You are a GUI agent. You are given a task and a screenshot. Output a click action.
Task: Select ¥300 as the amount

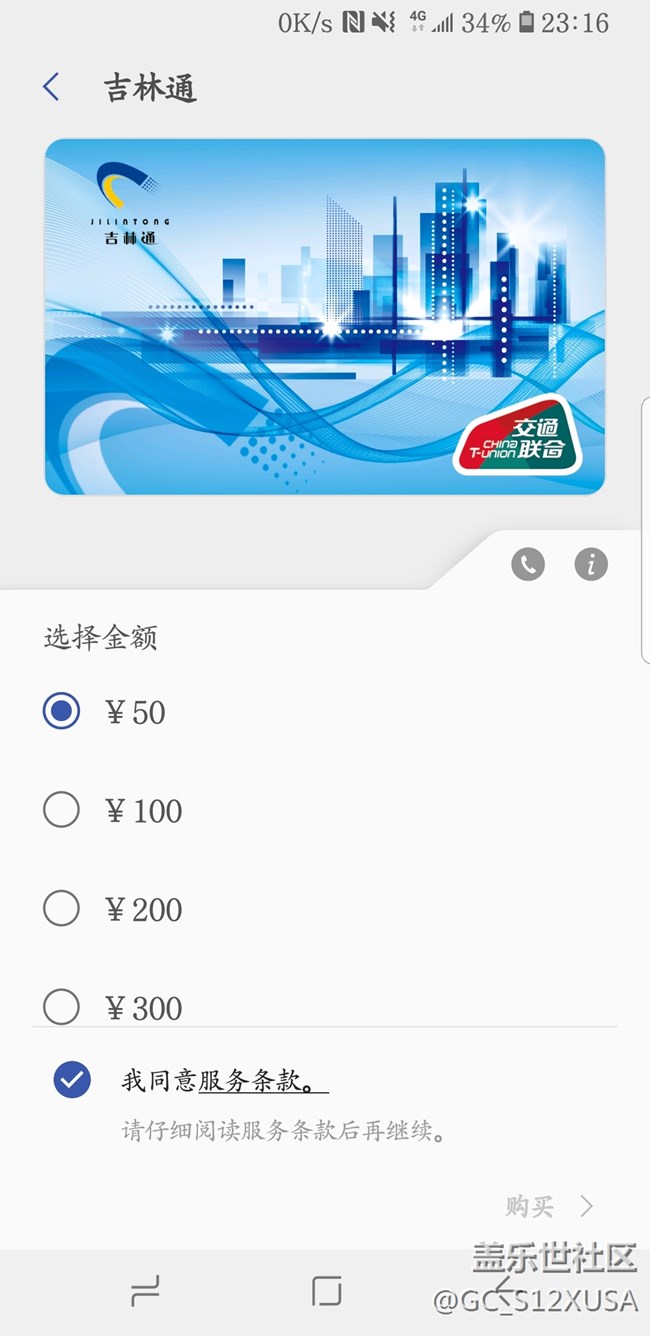pos(62,1006)
